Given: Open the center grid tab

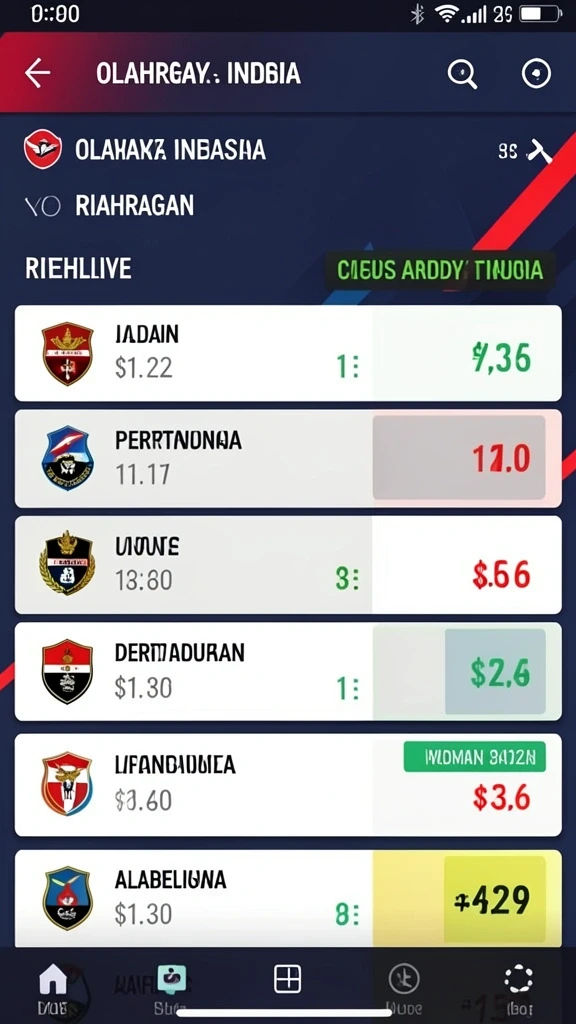Looking at the screenshot, I should (x=287, y=980).
